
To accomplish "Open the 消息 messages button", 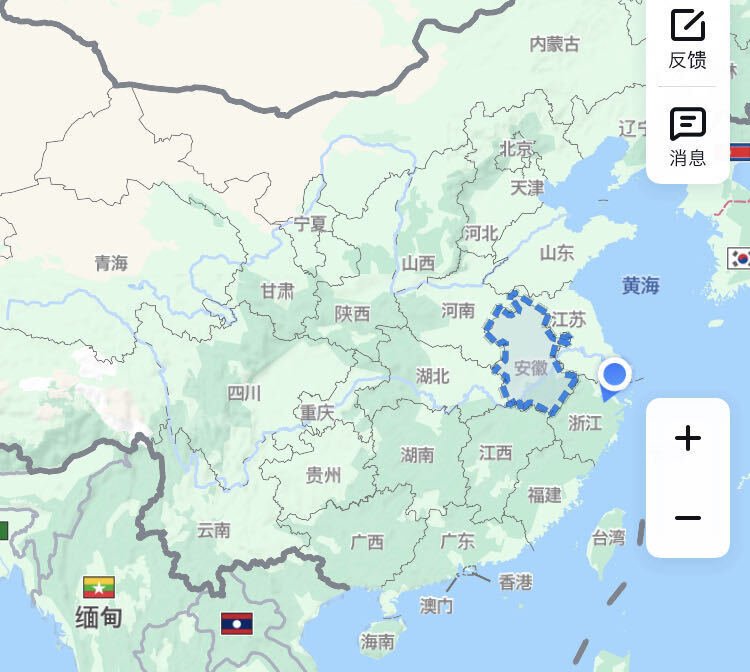I will 687,136.
